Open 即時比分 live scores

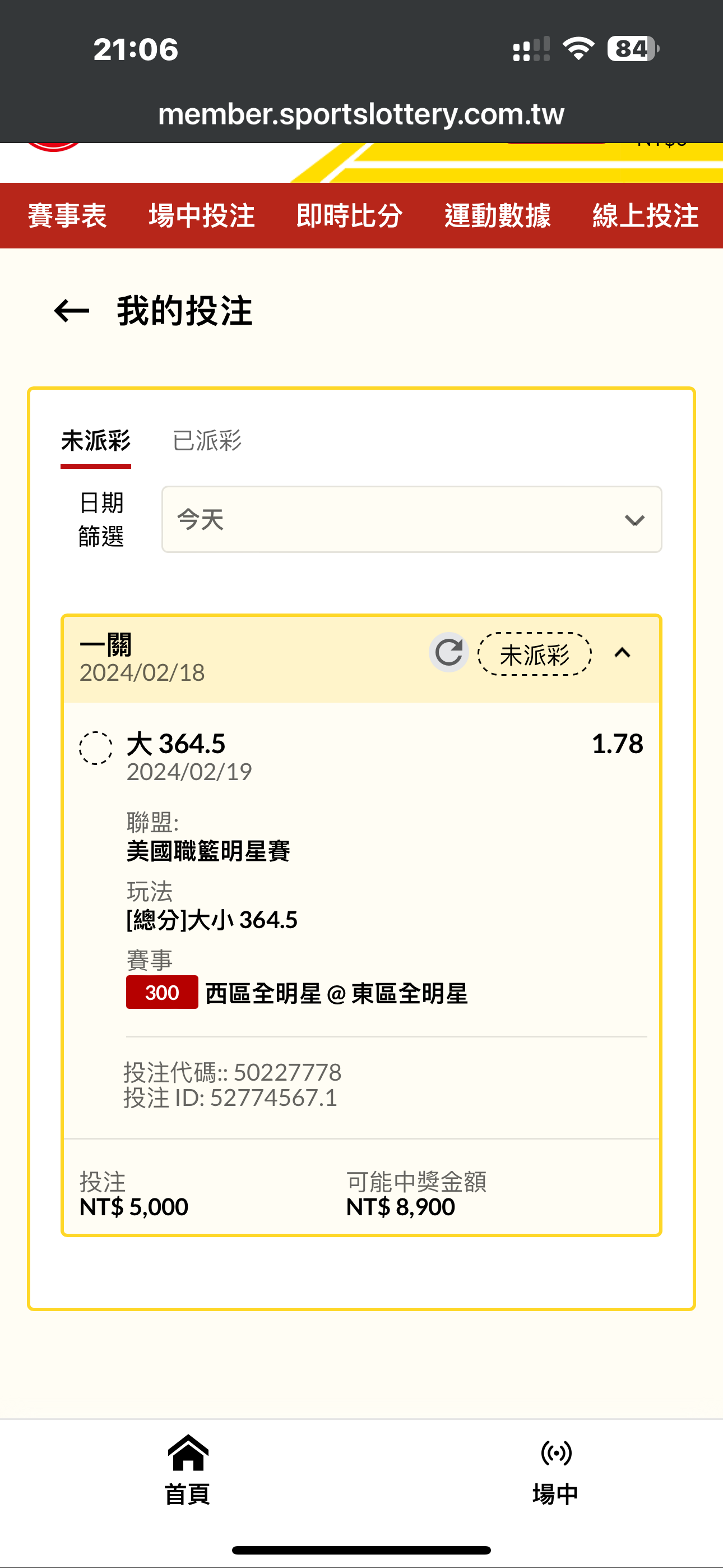[x=349, y=216]
